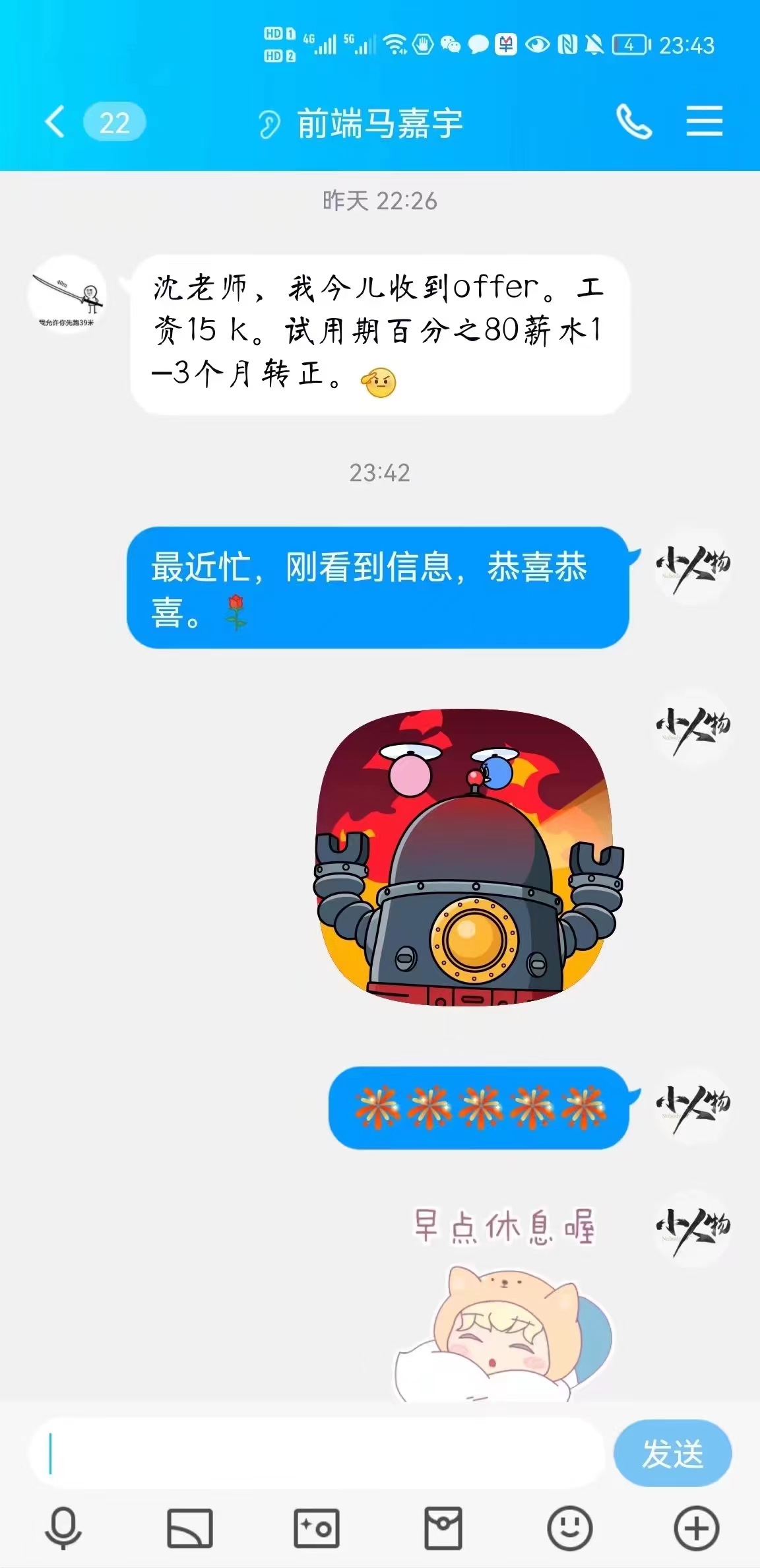Tap the message input field

coord(317,1453)
